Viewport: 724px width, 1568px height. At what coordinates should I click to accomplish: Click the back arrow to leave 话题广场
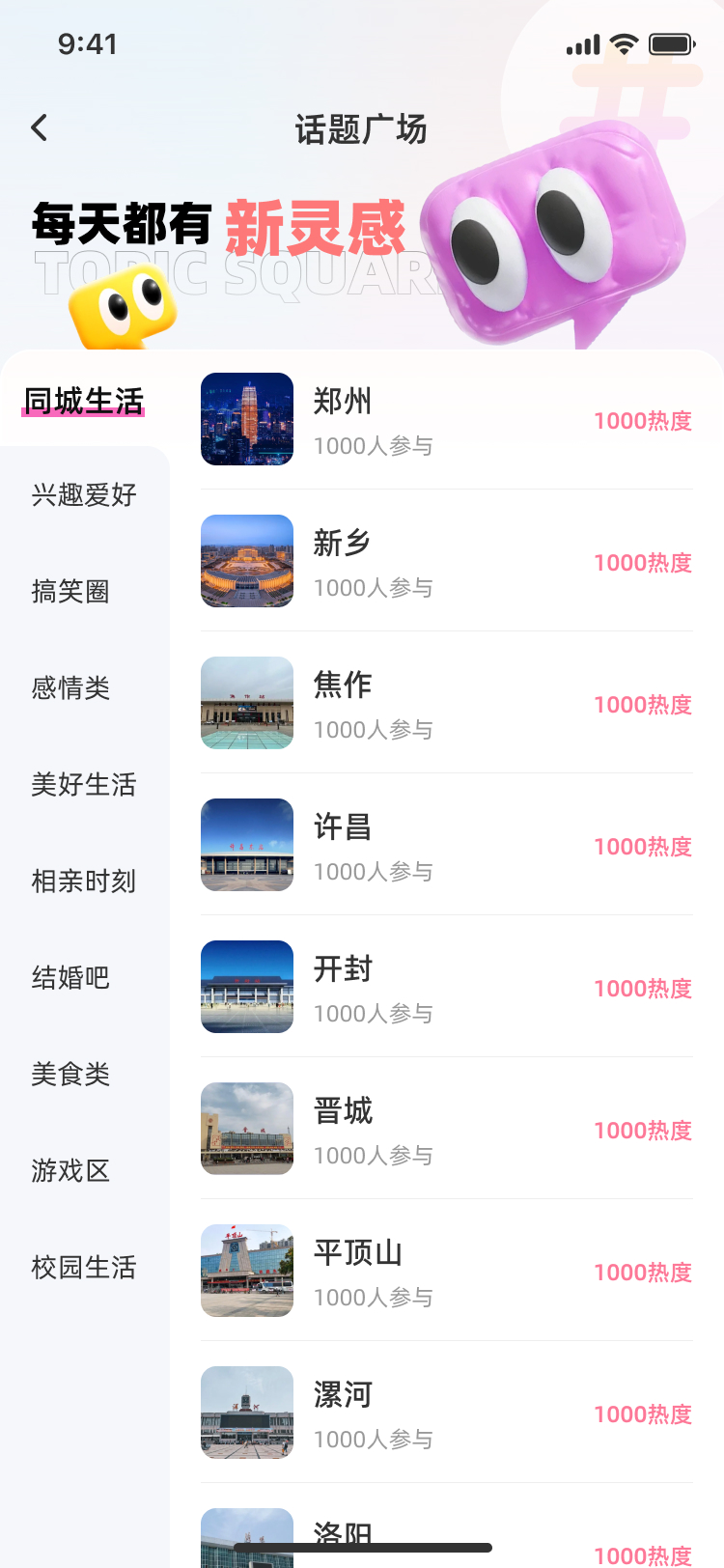(x=39, y=127)
